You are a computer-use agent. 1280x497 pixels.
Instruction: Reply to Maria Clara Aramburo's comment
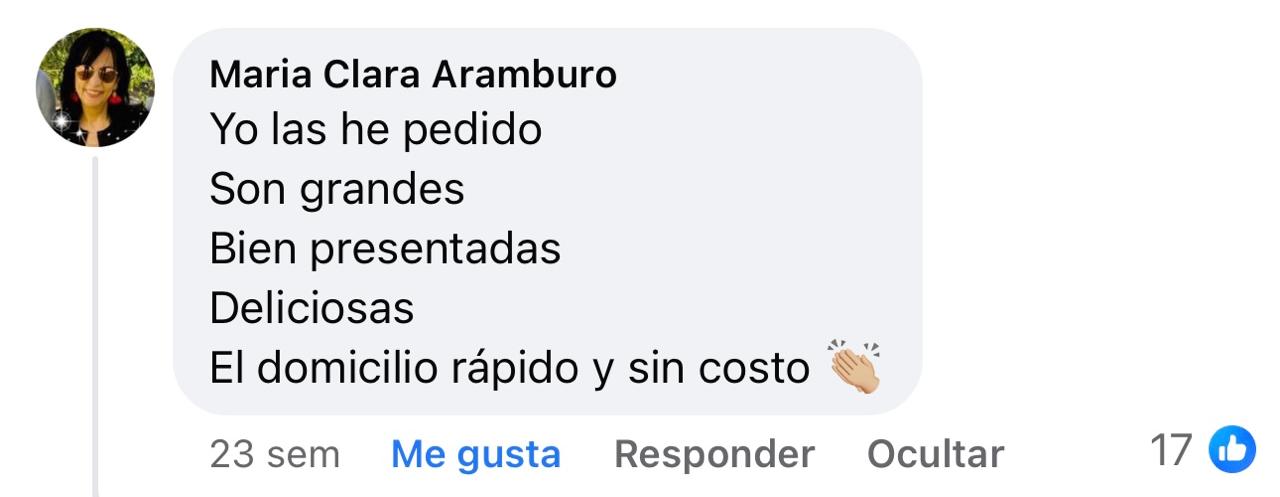(x=714, y=454)
